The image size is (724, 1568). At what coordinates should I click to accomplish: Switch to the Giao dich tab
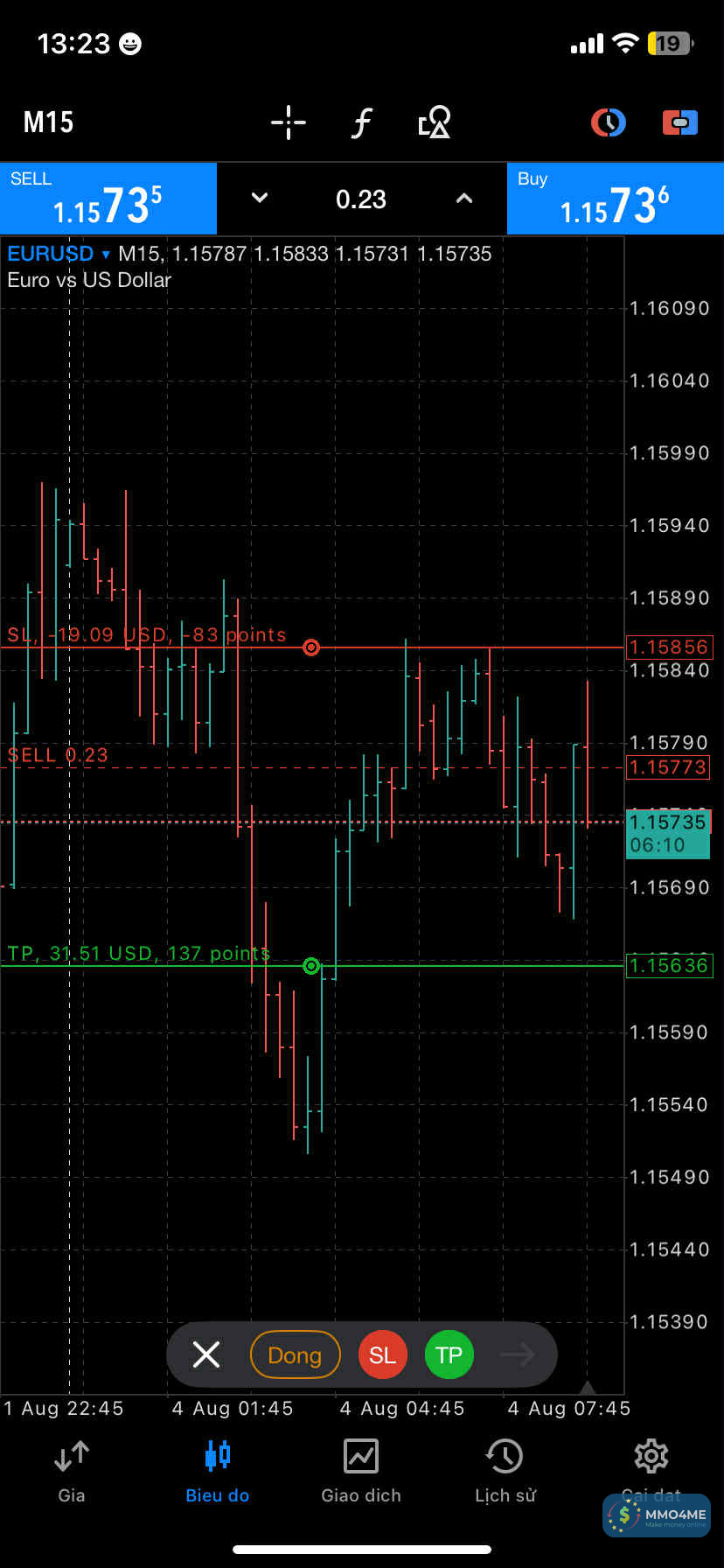tap(361, 1470)
